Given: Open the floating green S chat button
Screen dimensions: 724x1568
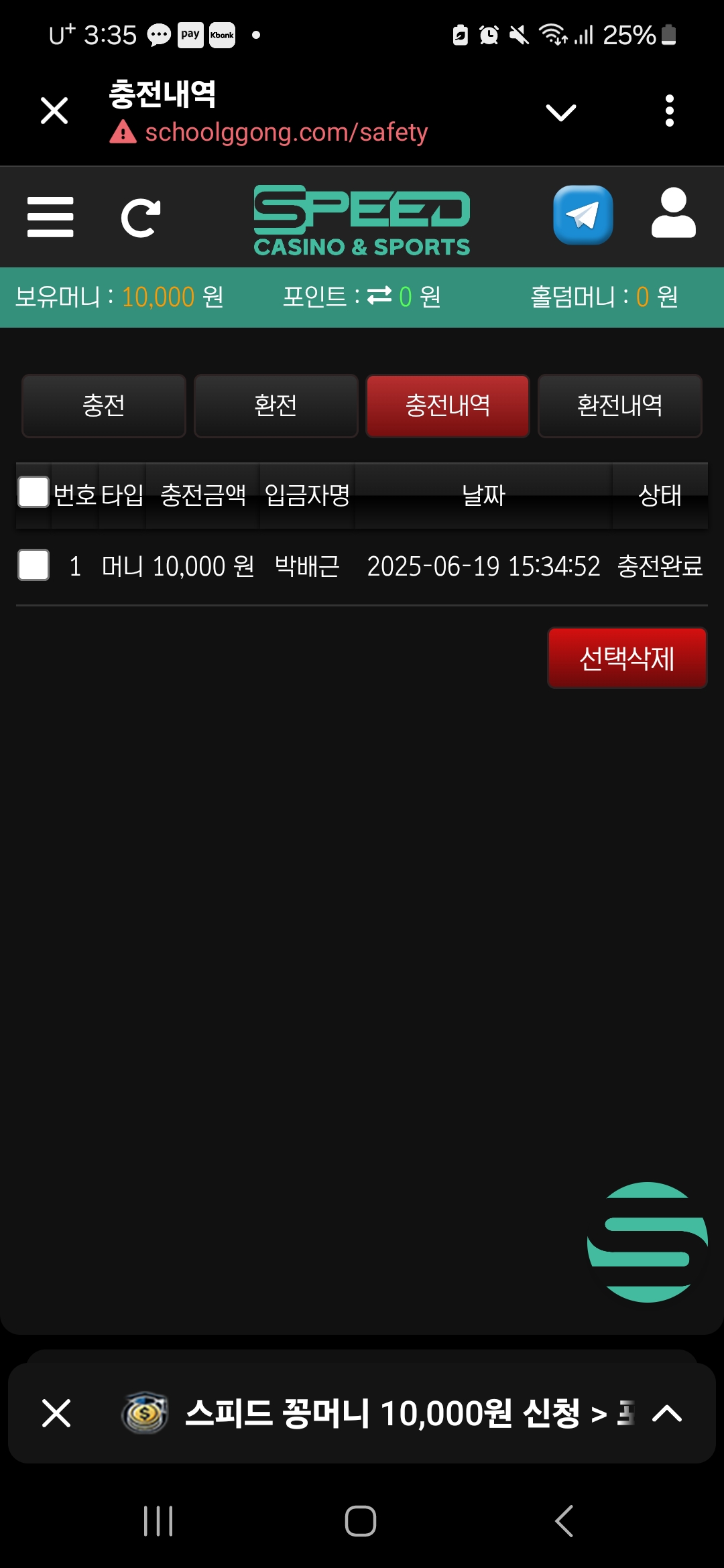Looking at the screenshot, I should [647, 1242].
